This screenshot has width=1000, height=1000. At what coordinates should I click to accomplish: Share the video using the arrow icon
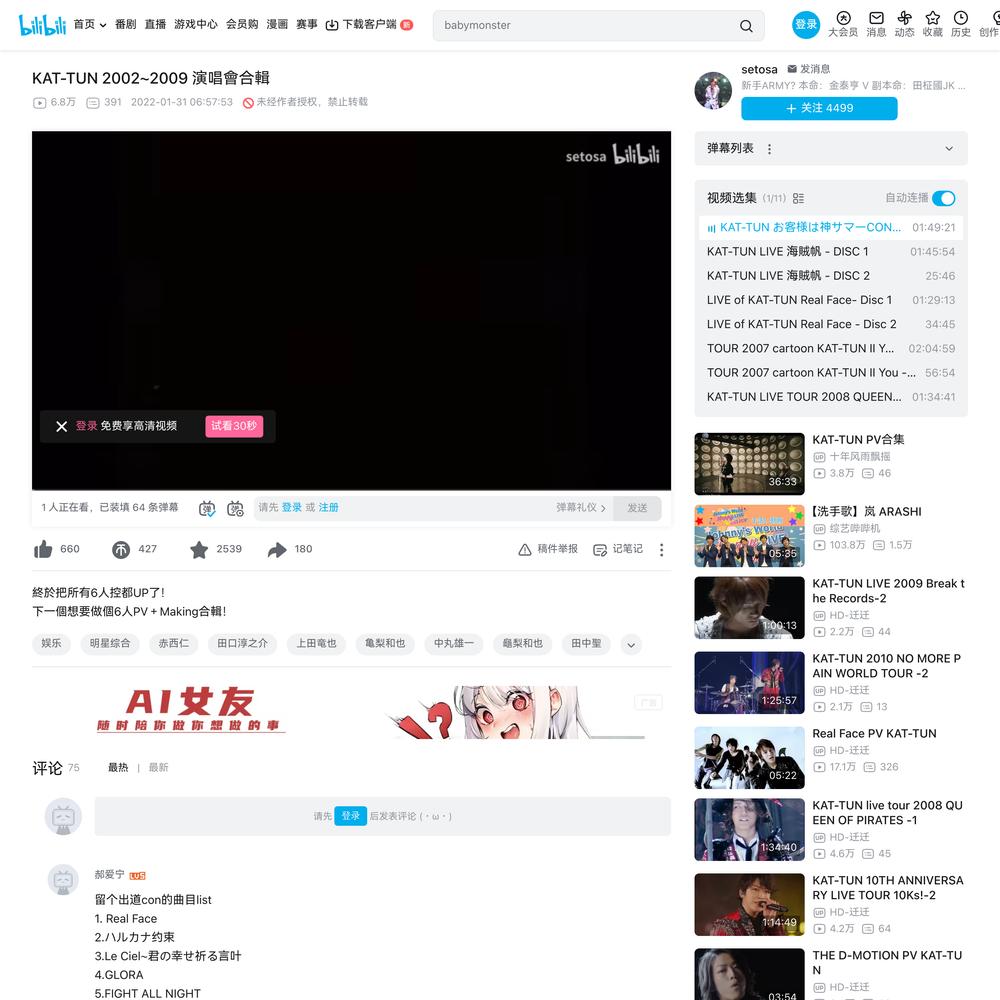tap(277, 549)
